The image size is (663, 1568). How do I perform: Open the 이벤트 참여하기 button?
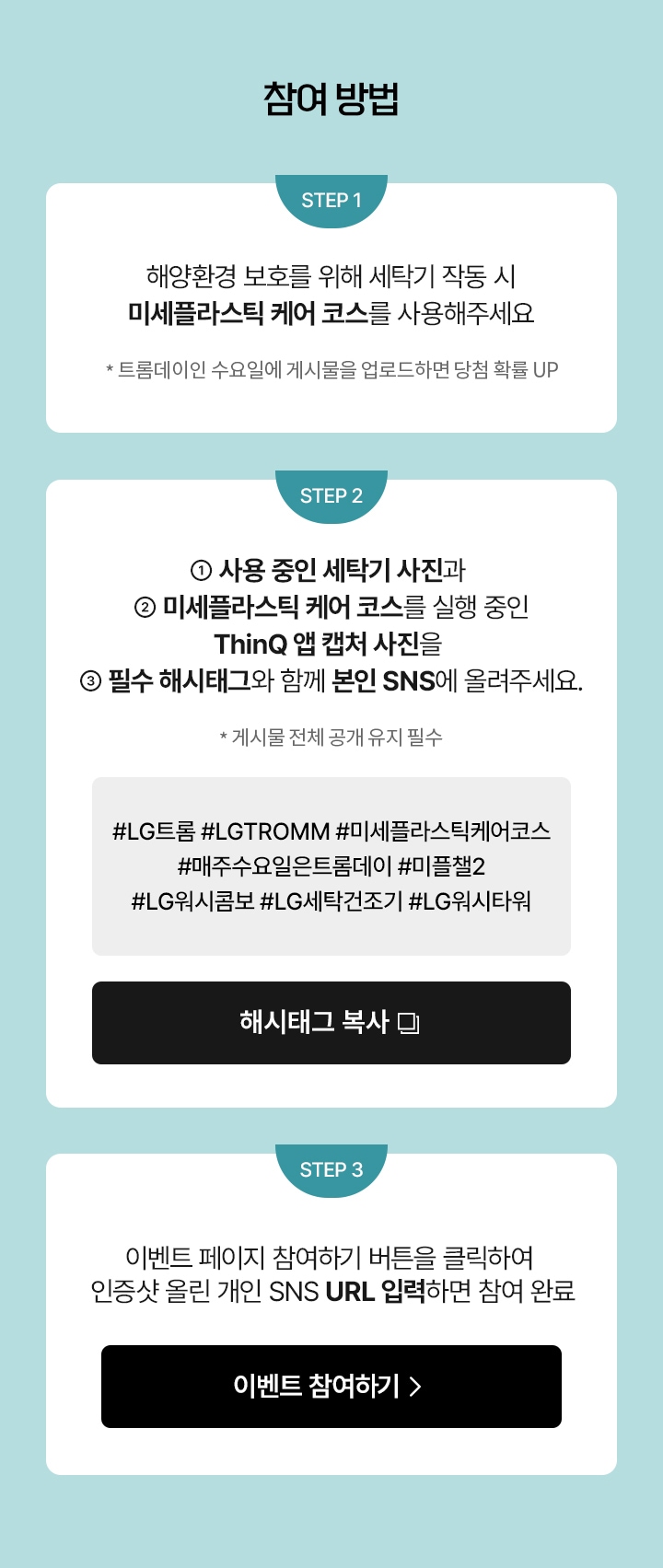[331, 1386]
